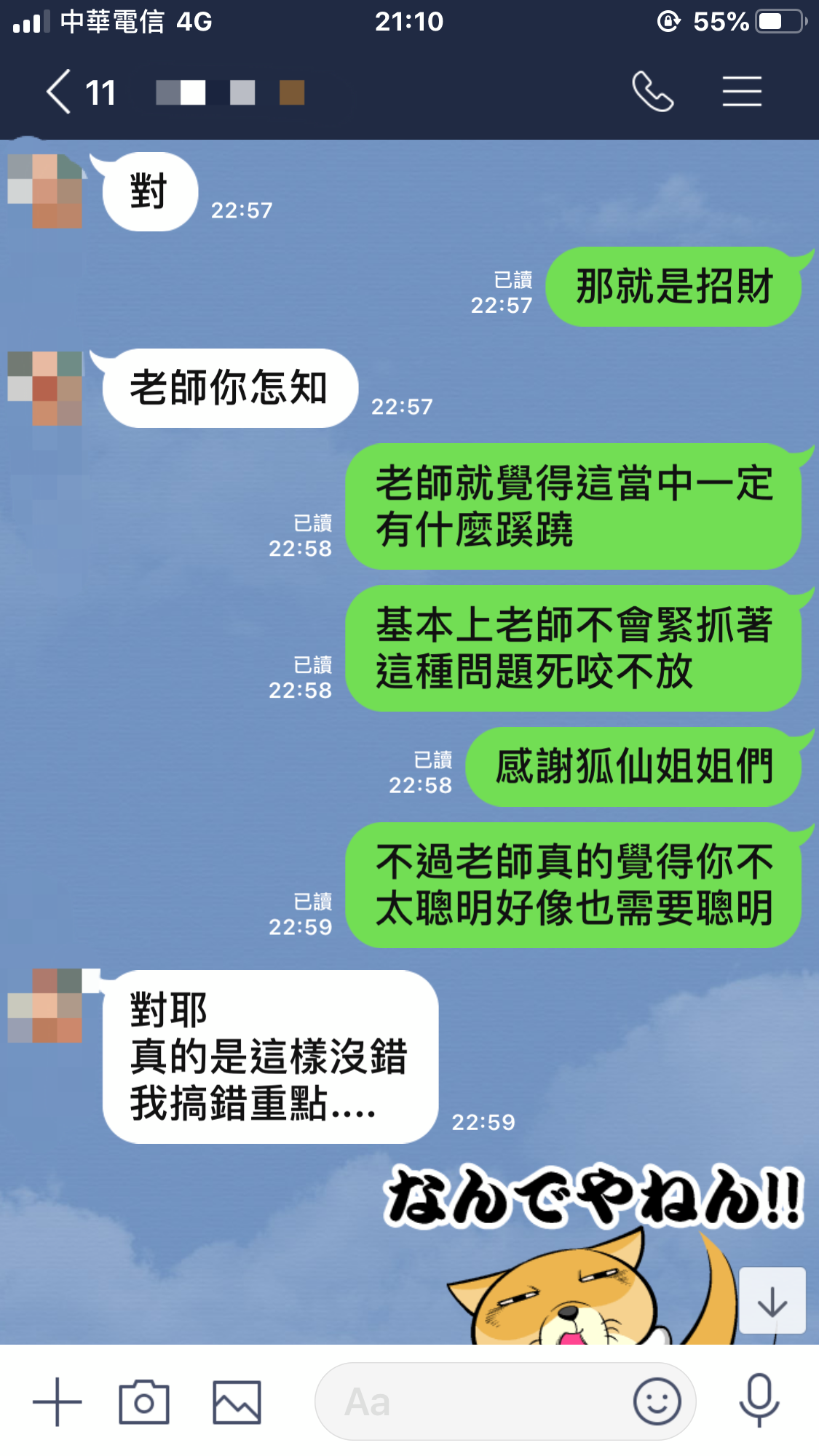Open the chat menu
Viewport: 819px width, 1456px height.
click(742, 92)
